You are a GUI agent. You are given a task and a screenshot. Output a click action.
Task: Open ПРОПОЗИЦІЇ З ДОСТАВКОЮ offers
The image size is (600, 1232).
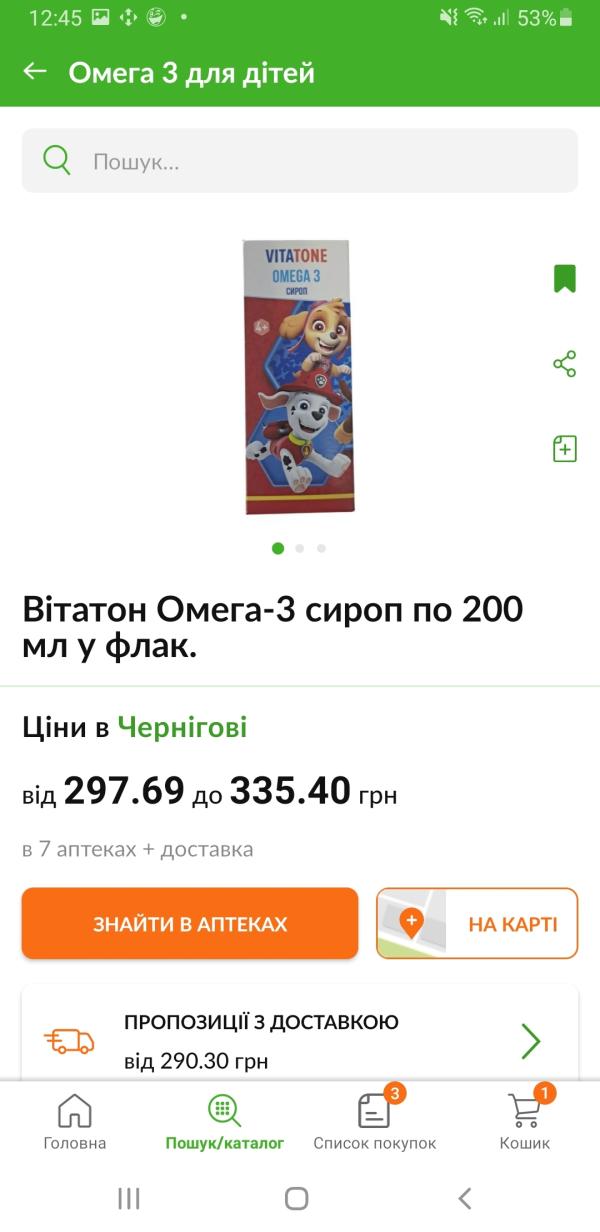[300, 1040]
